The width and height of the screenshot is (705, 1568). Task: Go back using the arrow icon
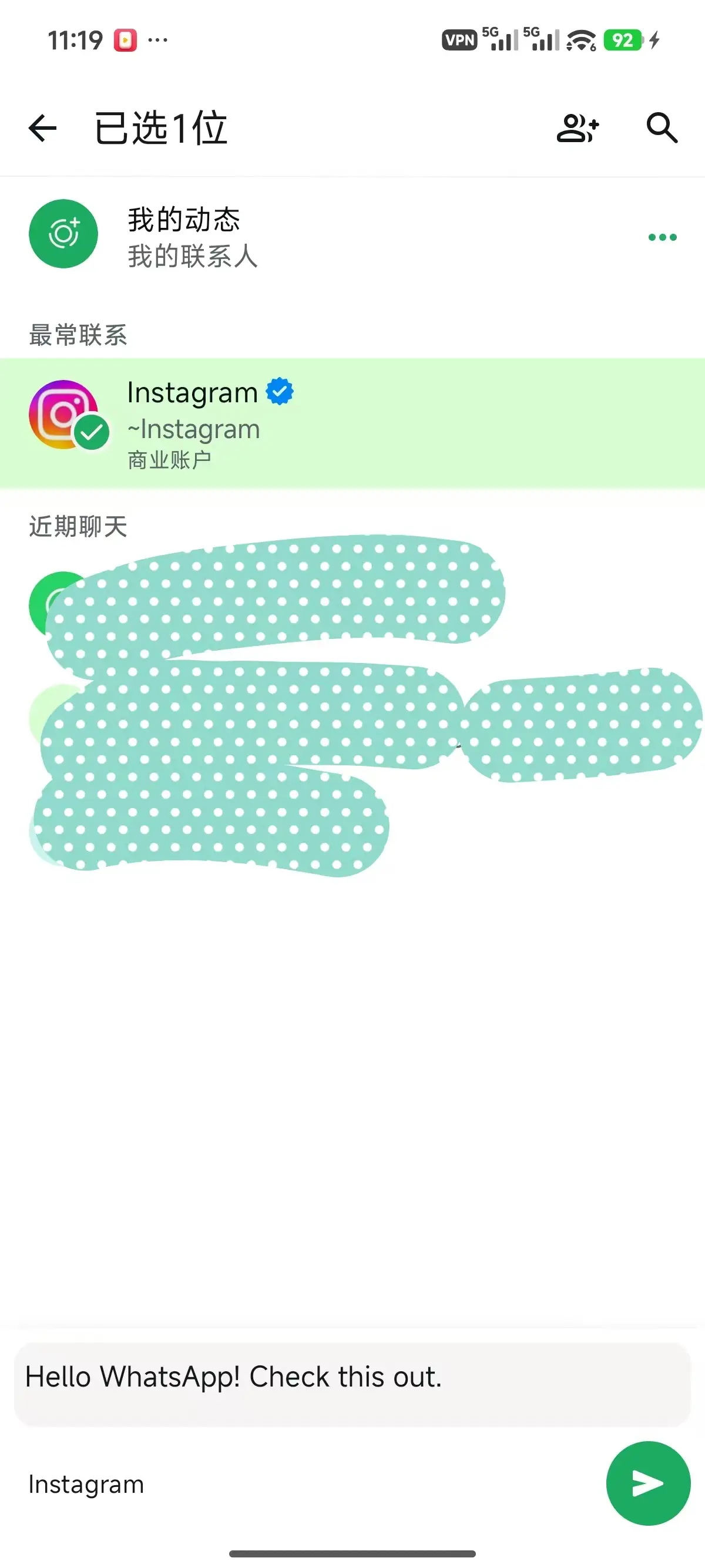pos(43,129)
